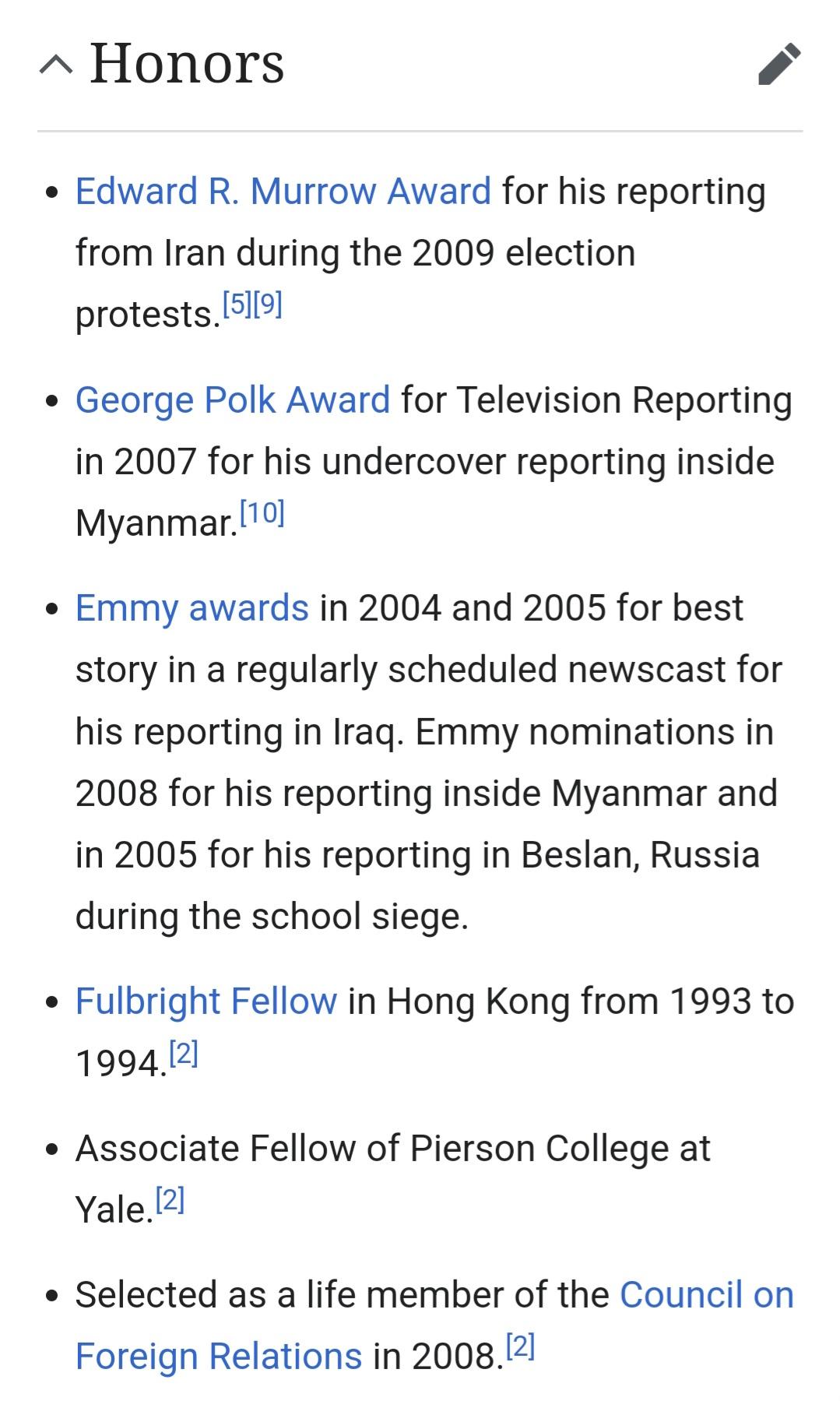View reference [2] after Yale

click(170, 1201)
